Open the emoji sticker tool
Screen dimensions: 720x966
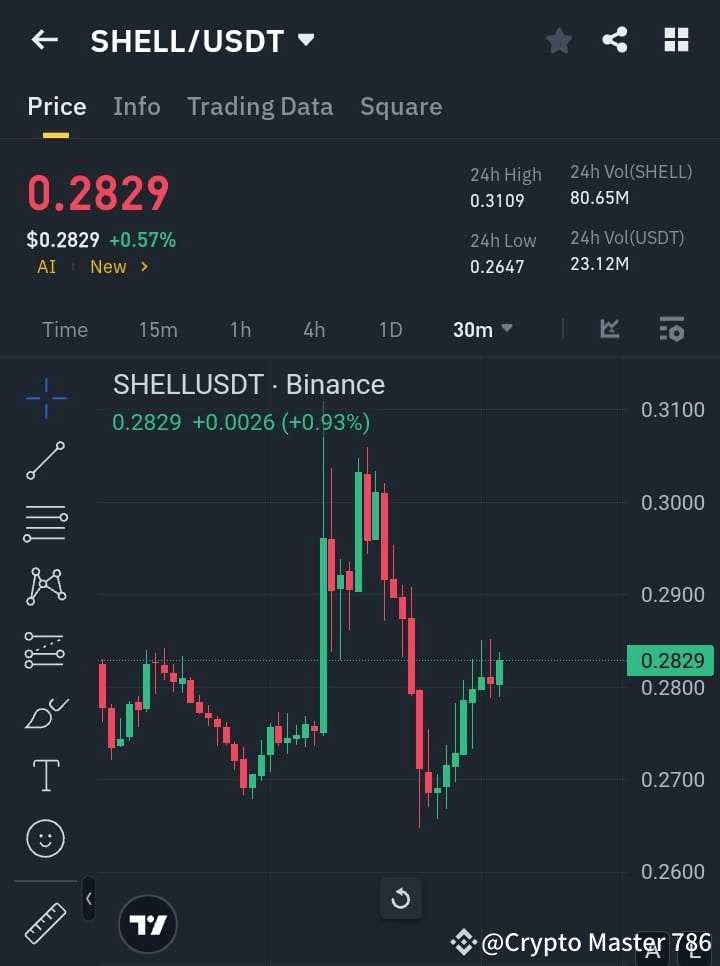(x=44, y=838)
